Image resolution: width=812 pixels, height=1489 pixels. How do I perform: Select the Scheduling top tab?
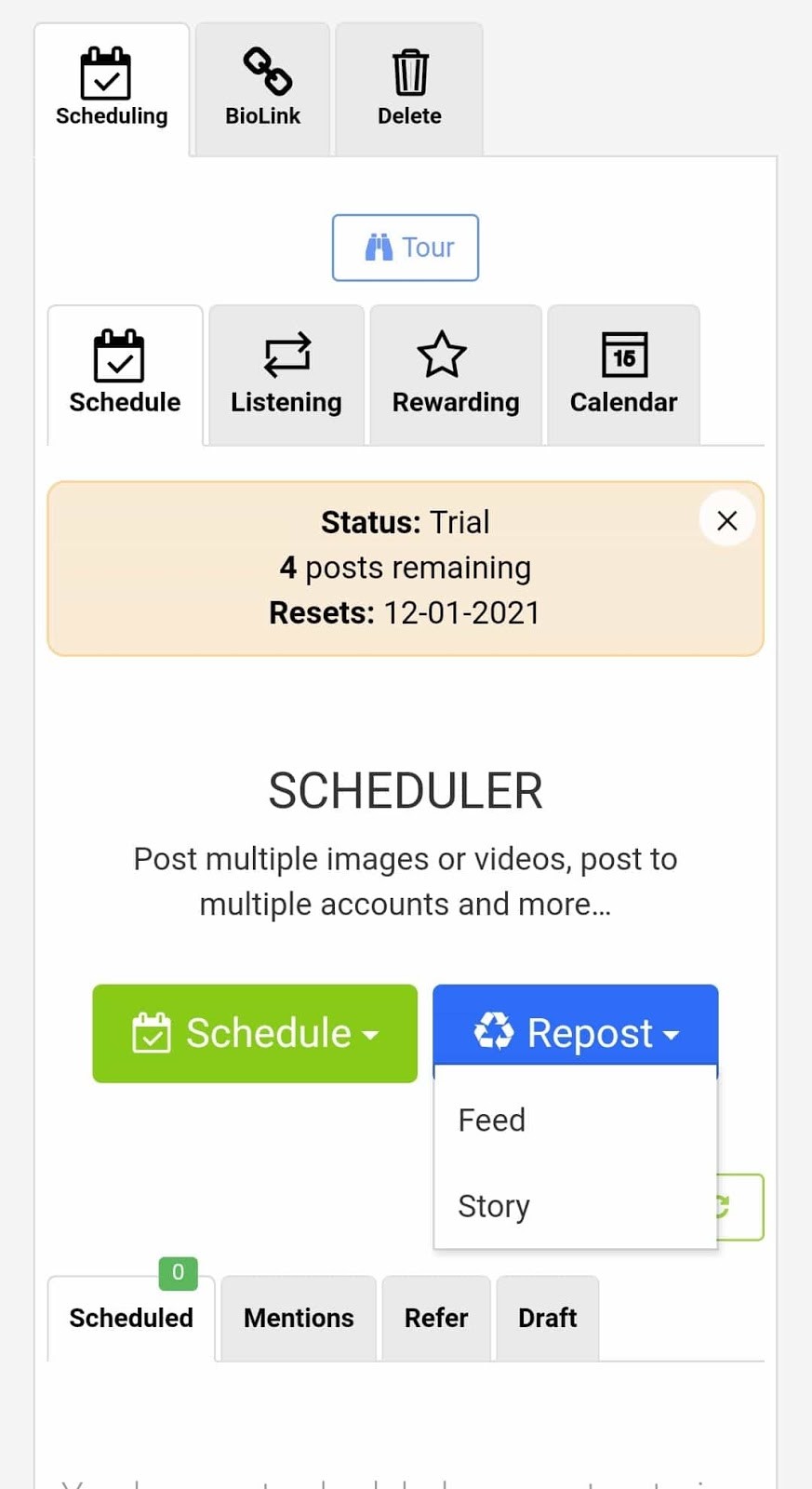click(x=112, y=89)
